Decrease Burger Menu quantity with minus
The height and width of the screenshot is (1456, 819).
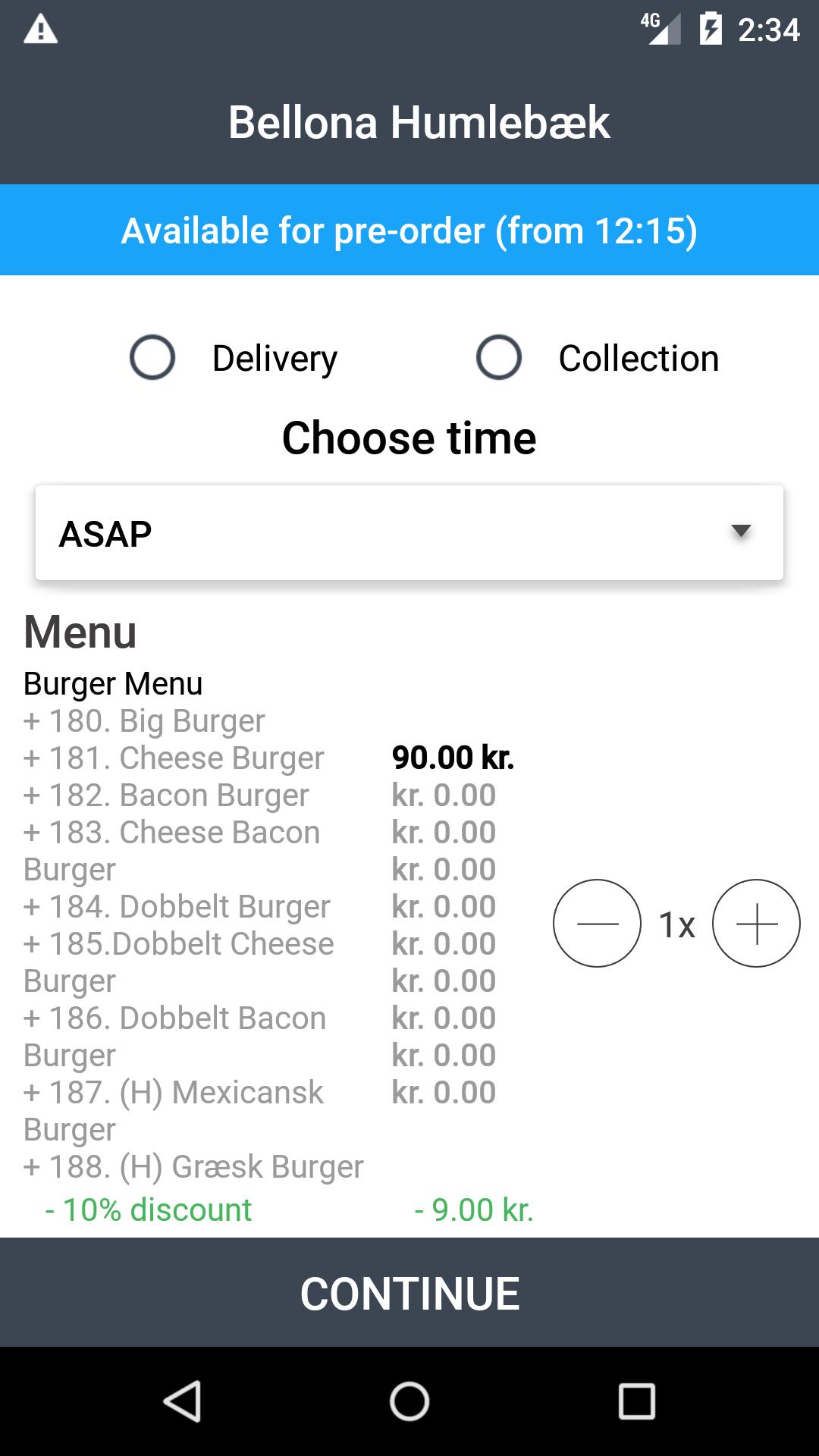[597, 923]
